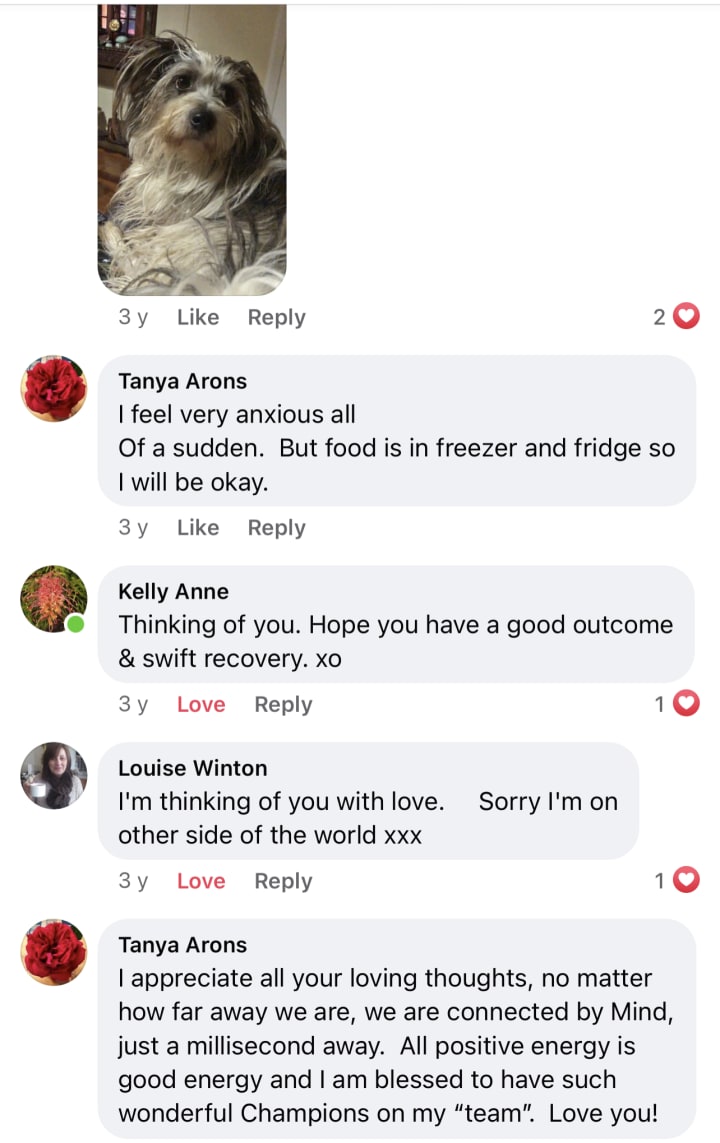Like Tanya's "feel very anxious" comment
720x1143 pixels.
click(198, 528)
